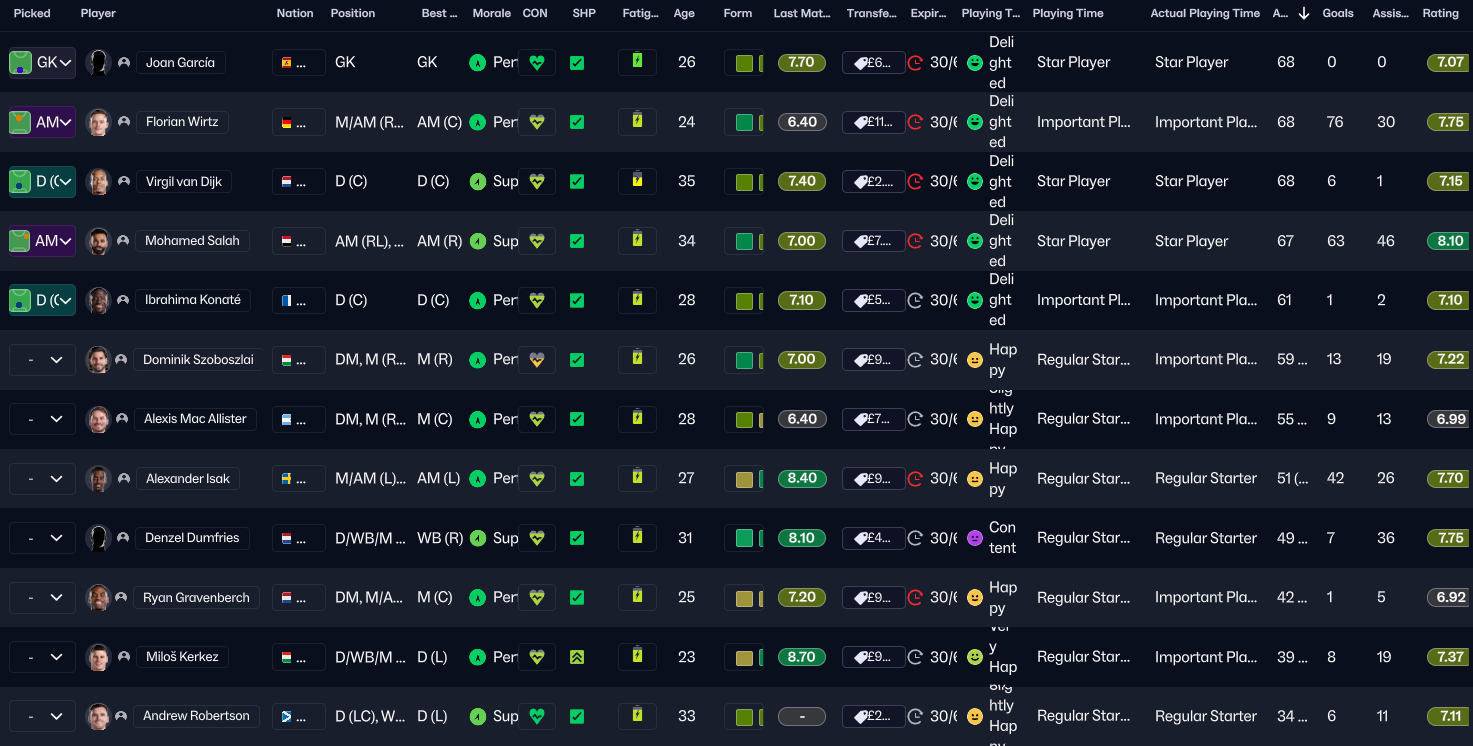The height and width of the screenshot is (746, 1473).
Task: Expand the picked dropdown for Dominik Szoboszlai
Action: coord(42,360)
